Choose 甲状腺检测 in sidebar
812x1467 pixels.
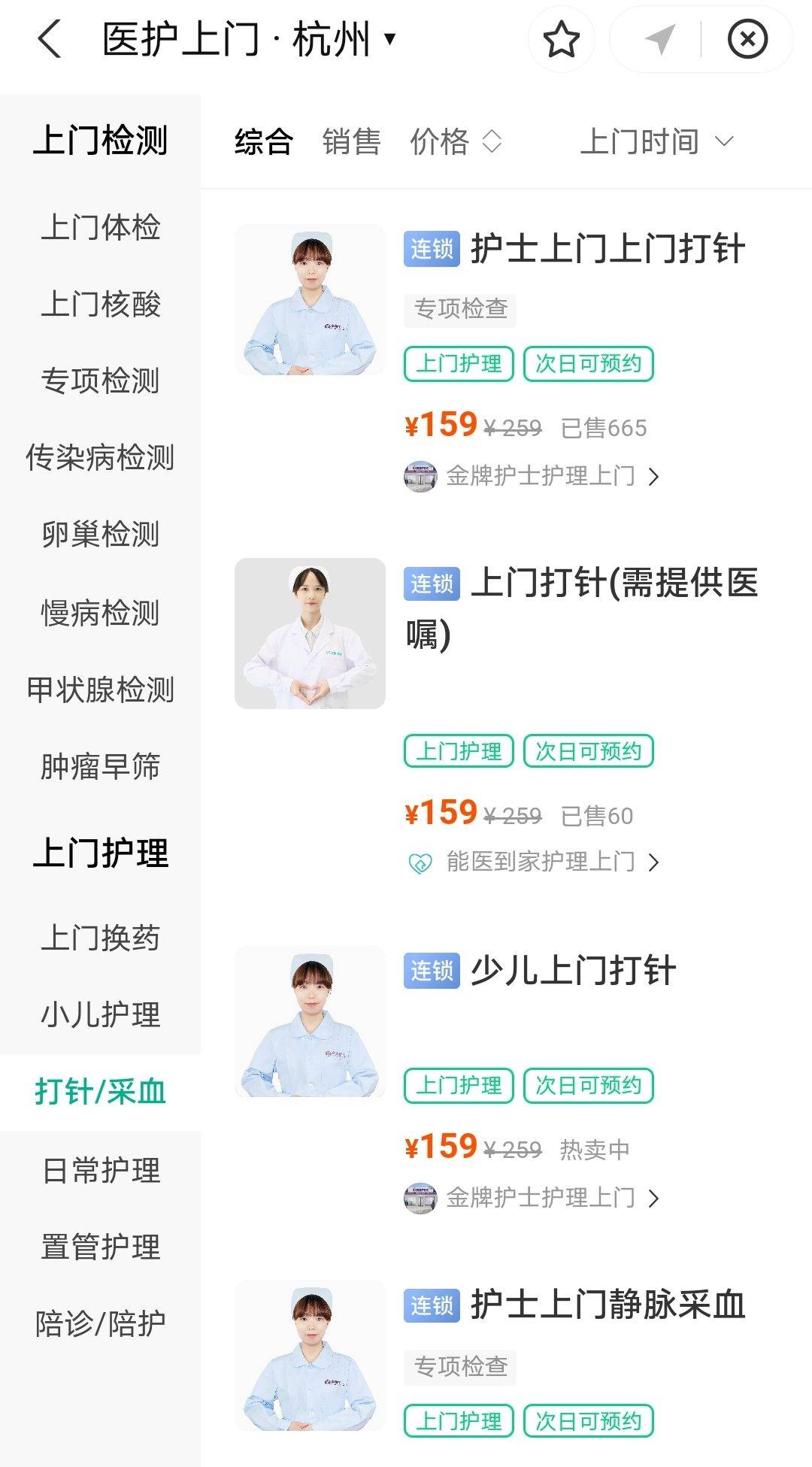pyautogui.click(x=100, y=689)
